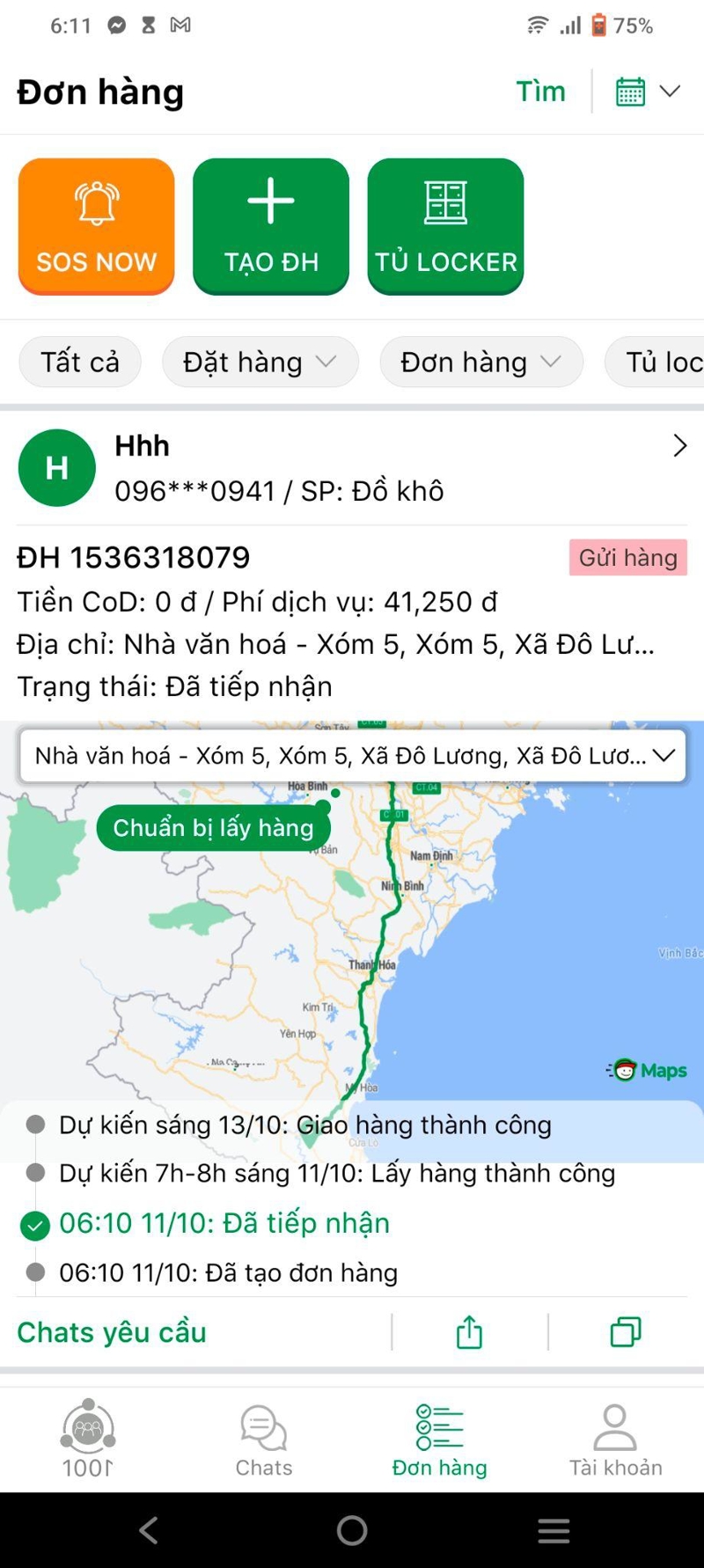
Task: Go to the Tài khoản tab
Action: [615, 1440]
